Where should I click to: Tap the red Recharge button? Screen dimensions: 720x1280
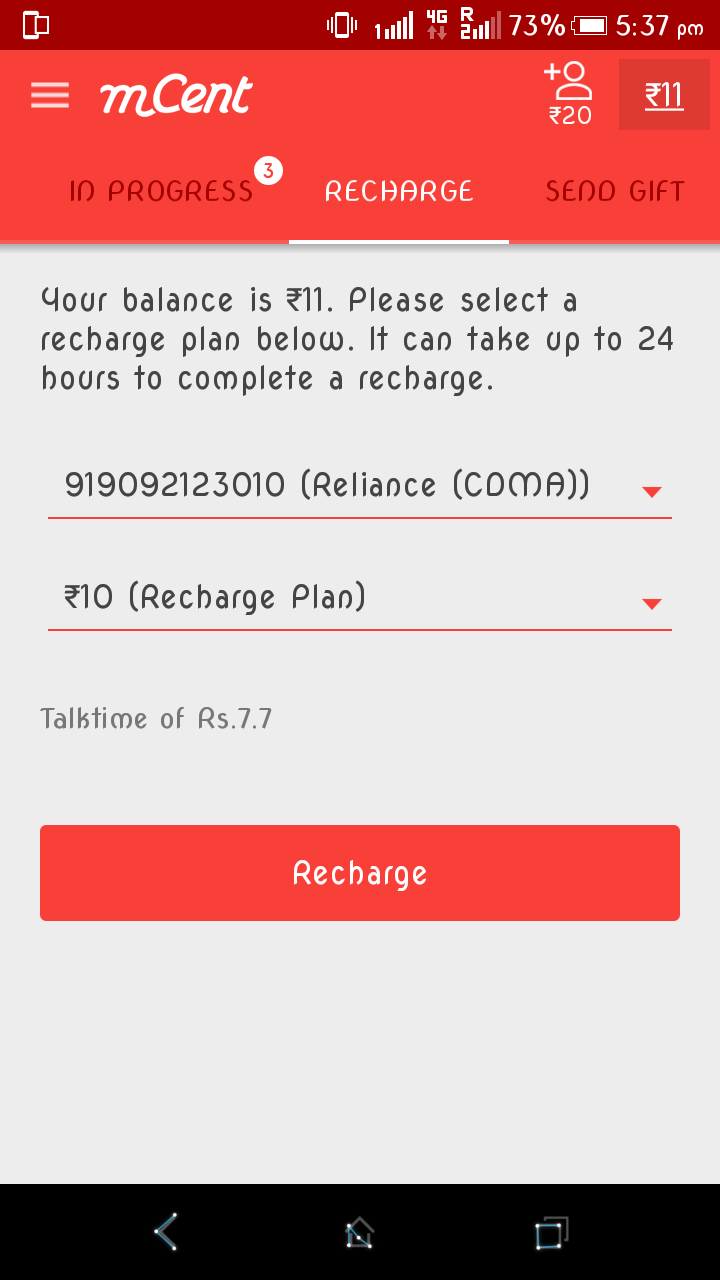pos(360,873)
